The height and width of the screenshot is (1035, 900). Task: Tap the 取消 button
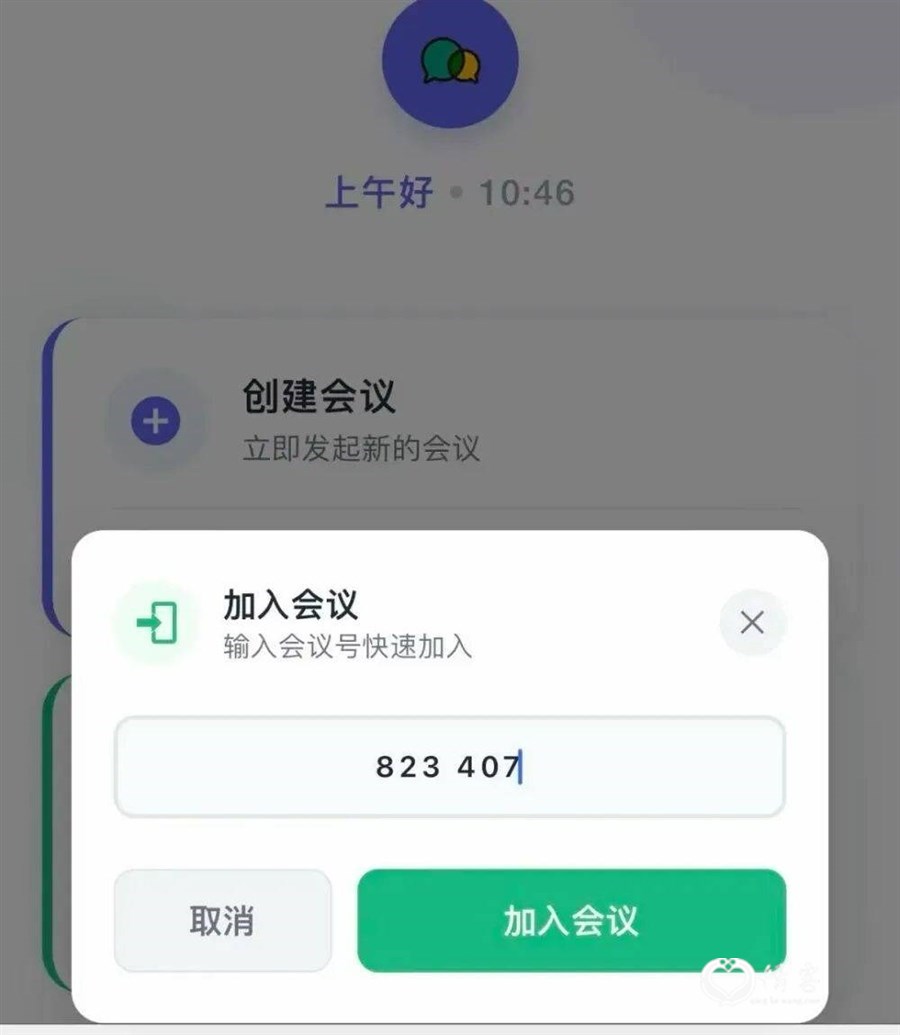[222, 921]
